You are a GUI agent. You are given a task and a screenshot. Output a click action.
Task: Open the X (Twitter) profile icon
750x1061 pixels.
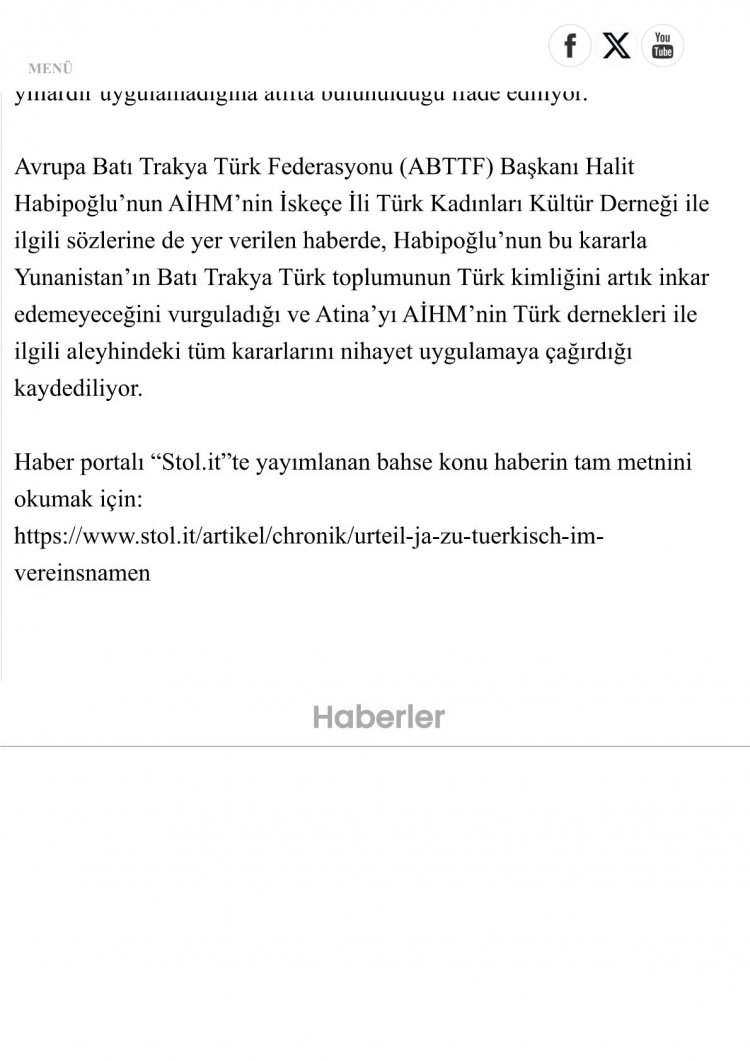[x=617, y=46]
